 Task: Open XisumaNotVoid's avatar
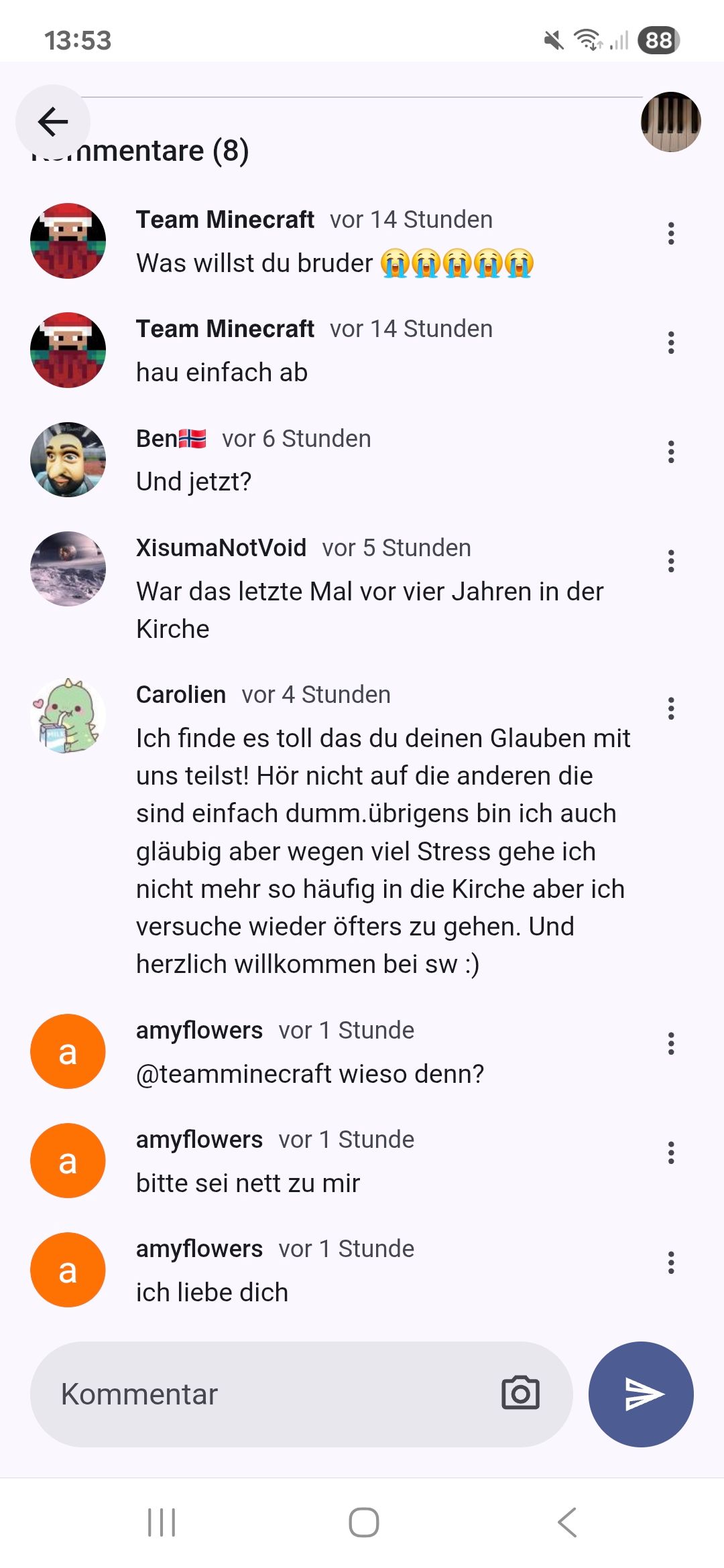pos(68,568)
